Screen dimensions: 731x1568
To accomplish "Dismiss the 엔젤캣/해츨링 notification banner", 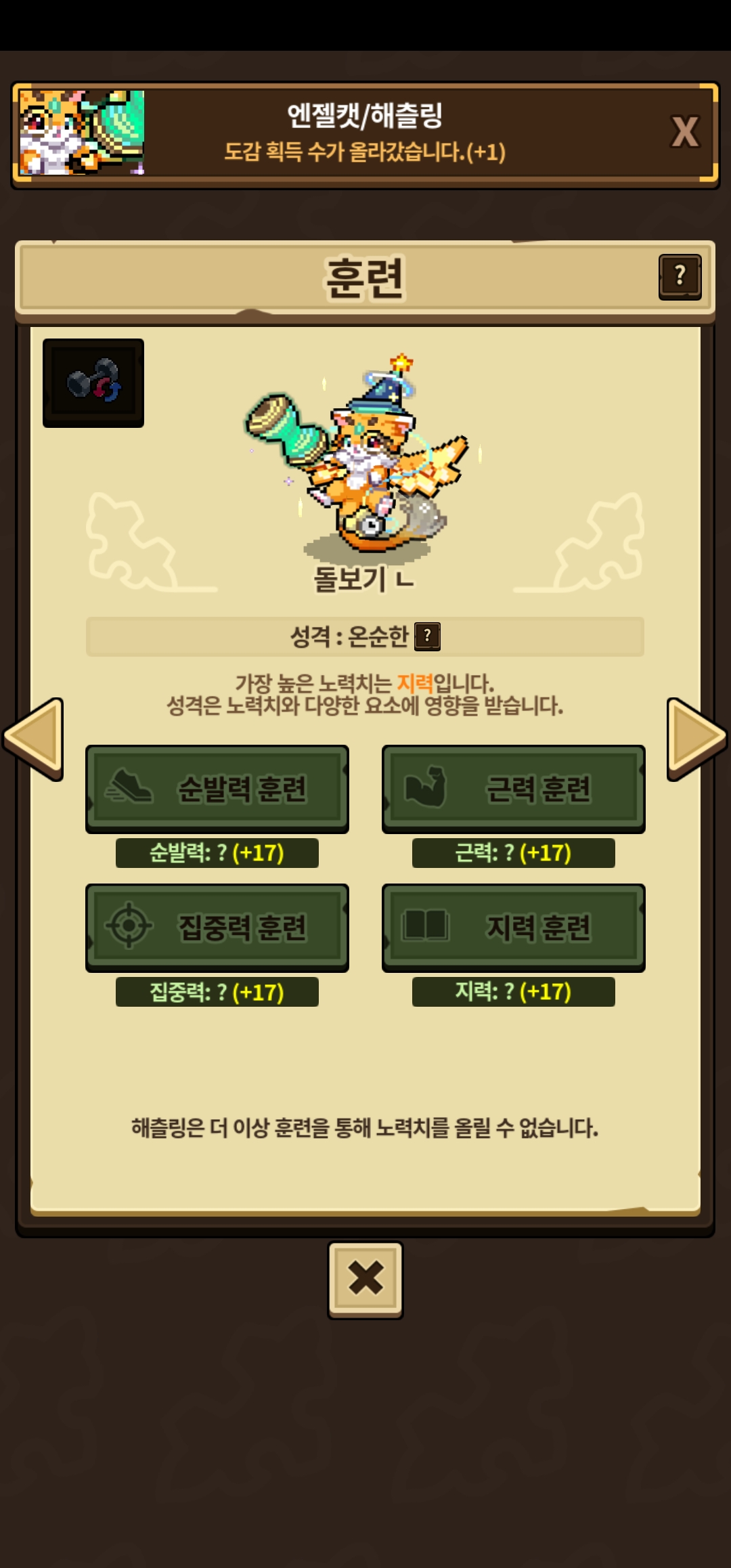I will click(x=684, y=132).
